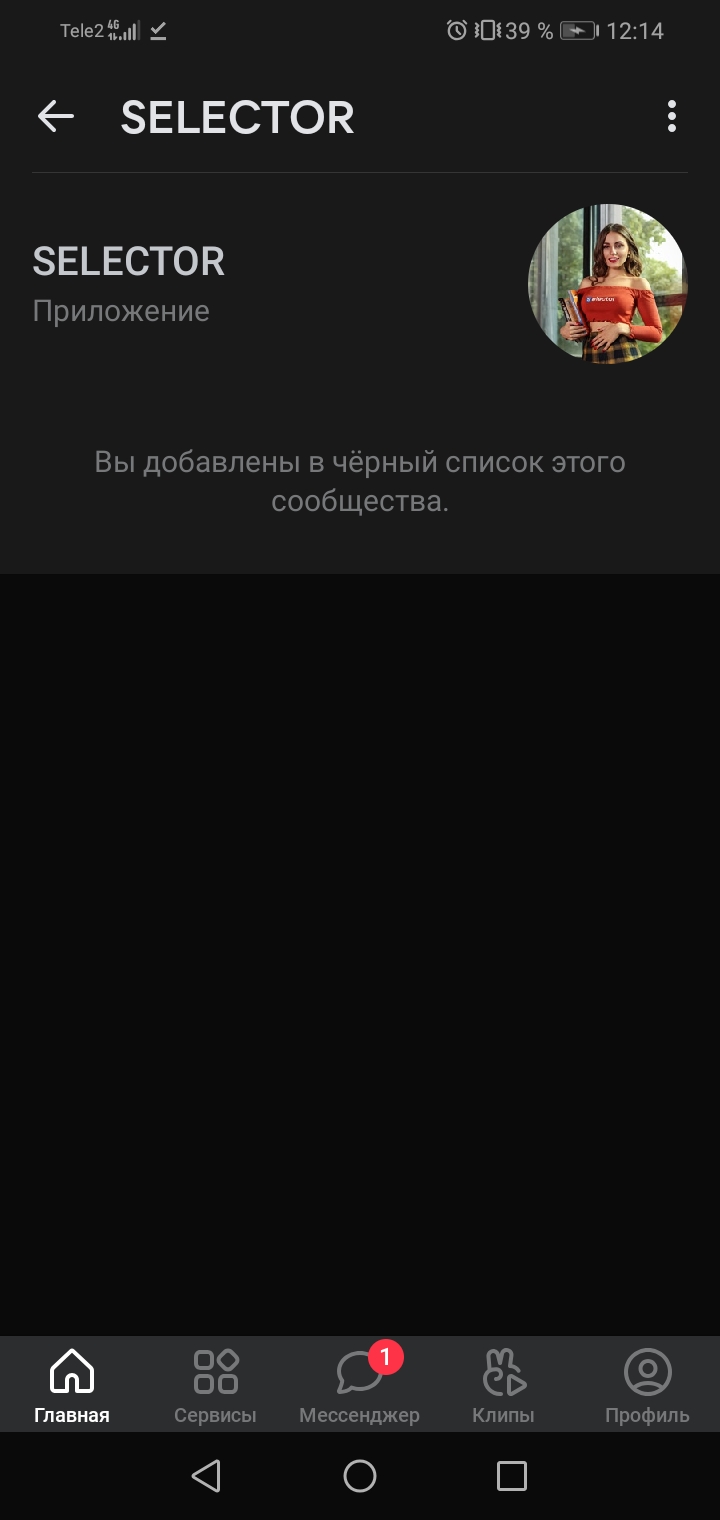Viewport: 720px width, 1520px height.
Task: Switch to the Главная tab
Action: click(72, 1386)
